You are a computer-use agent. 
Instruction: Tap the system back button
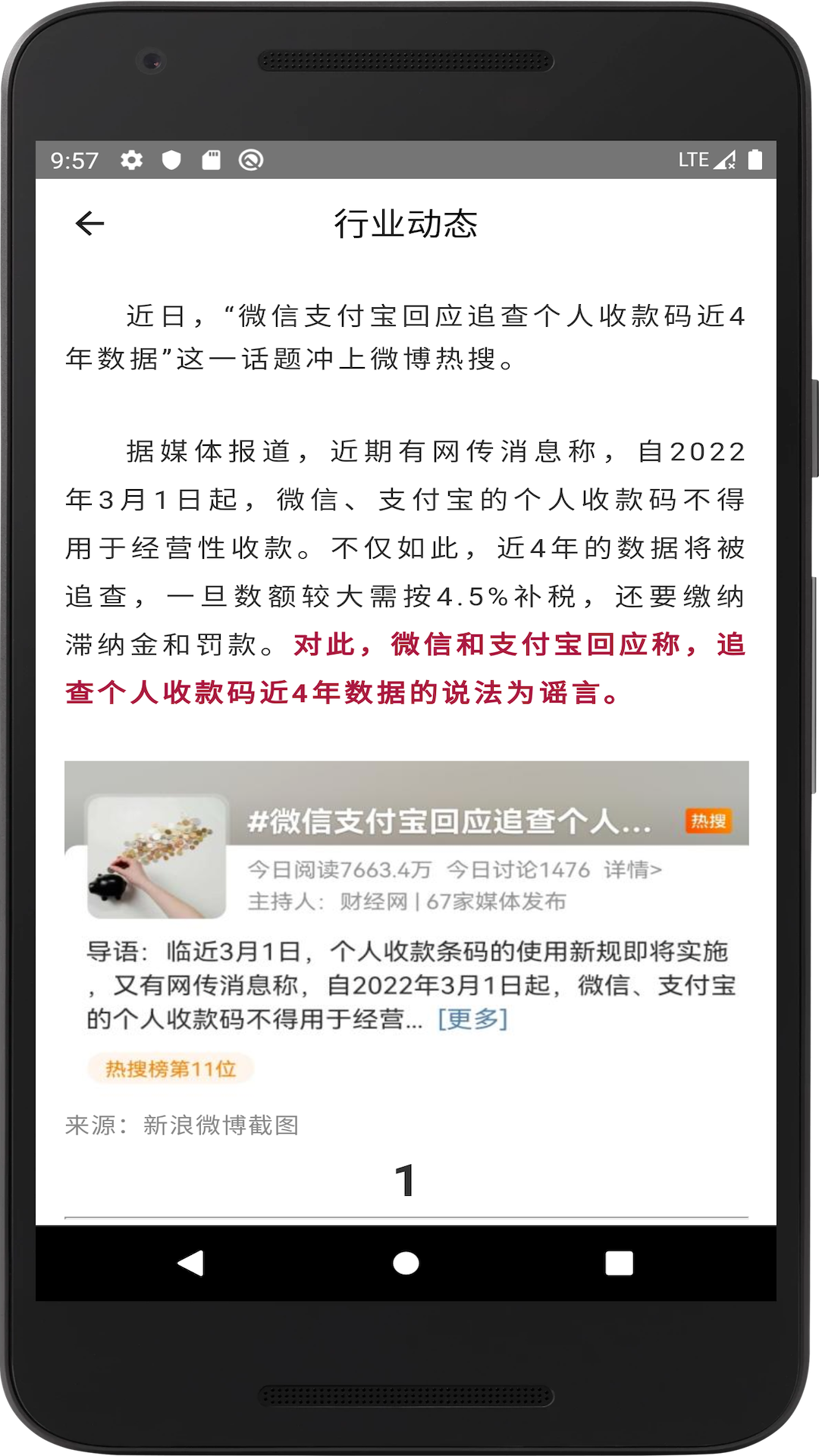(x=190, y=1263)
